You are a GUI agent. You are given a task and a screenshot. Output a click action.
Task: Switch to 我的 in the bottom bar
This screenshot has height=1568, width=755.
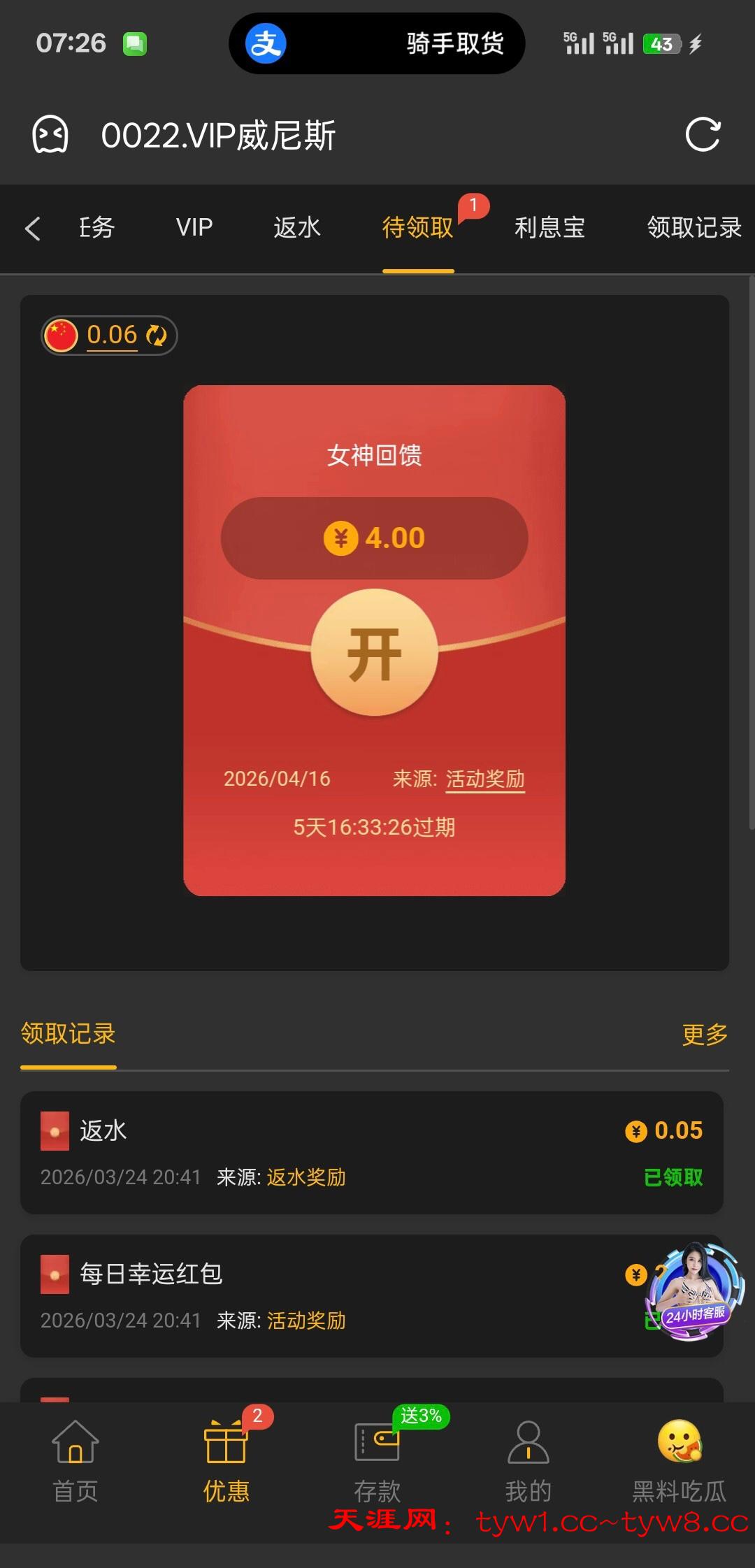click(528, 1459)
